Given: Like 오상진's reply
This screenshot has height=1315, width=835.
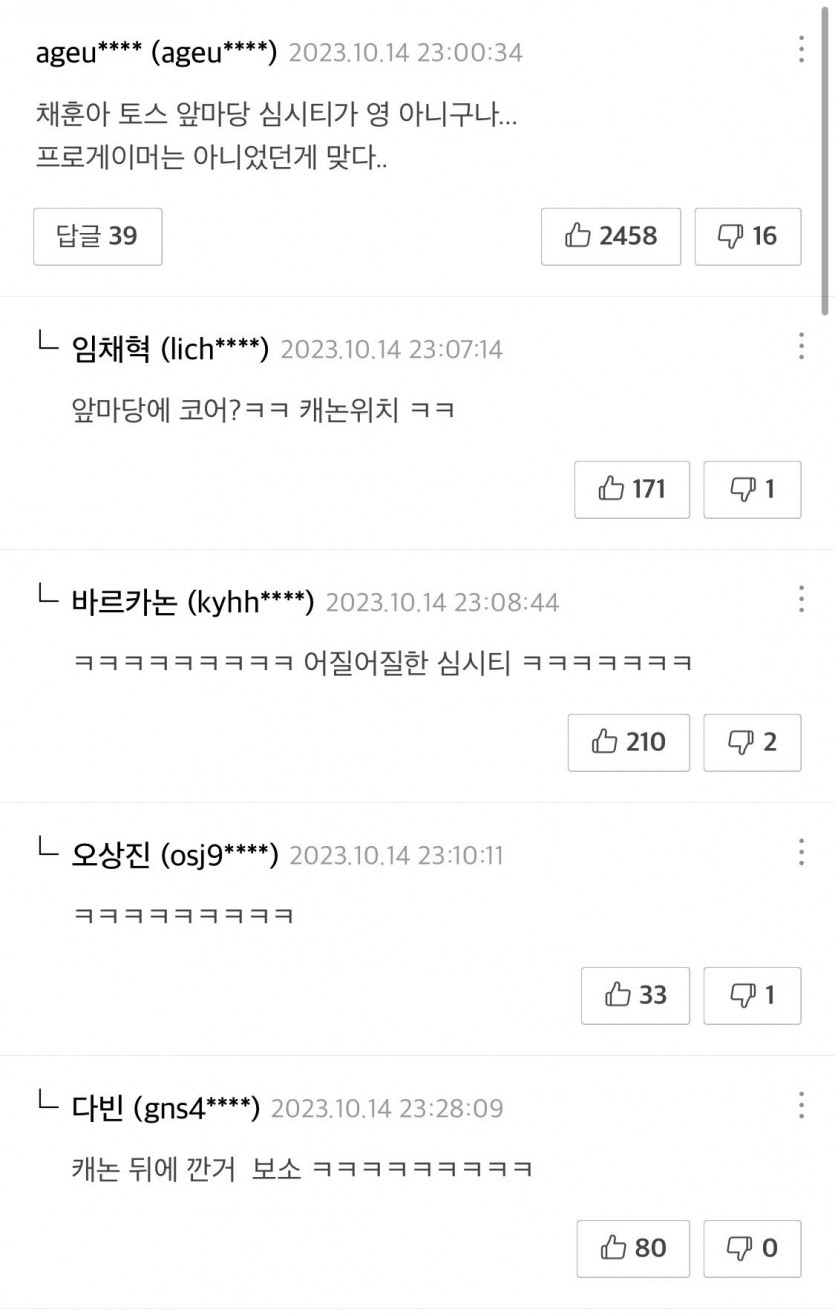Looking at the screenshot, I should 635,995.
